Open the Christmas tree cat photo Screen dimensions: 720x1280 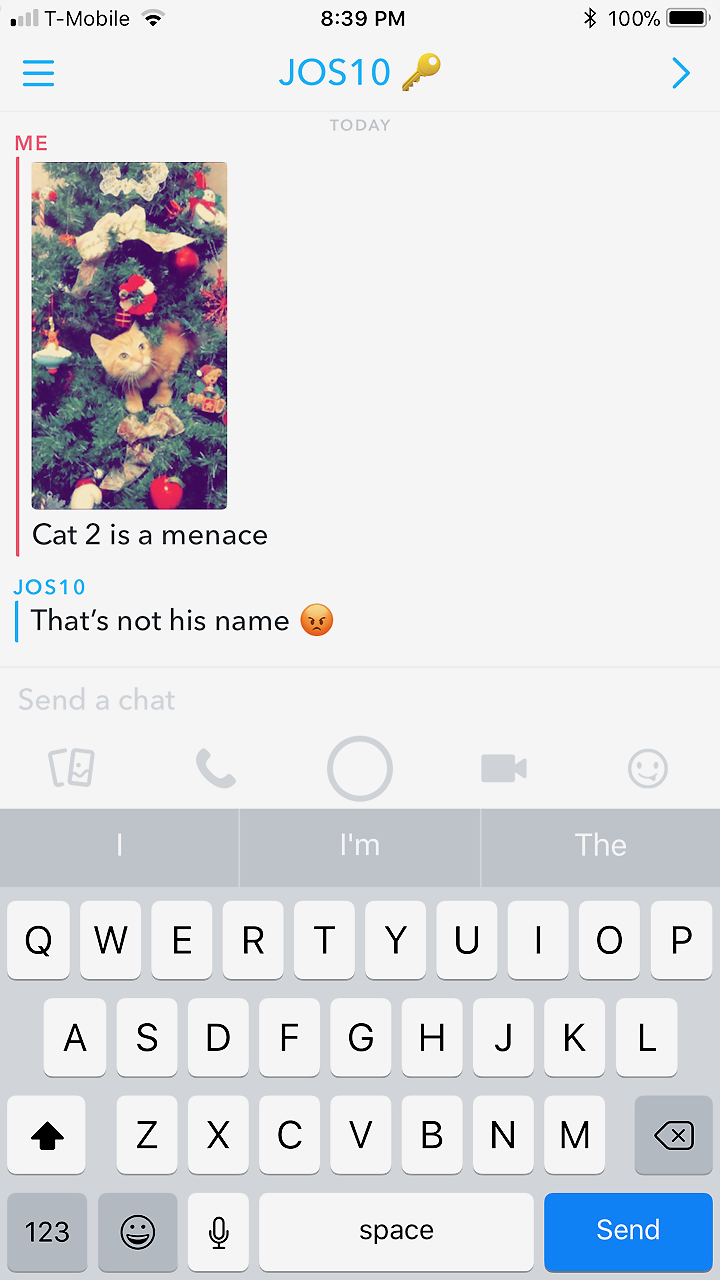(129, 336)
